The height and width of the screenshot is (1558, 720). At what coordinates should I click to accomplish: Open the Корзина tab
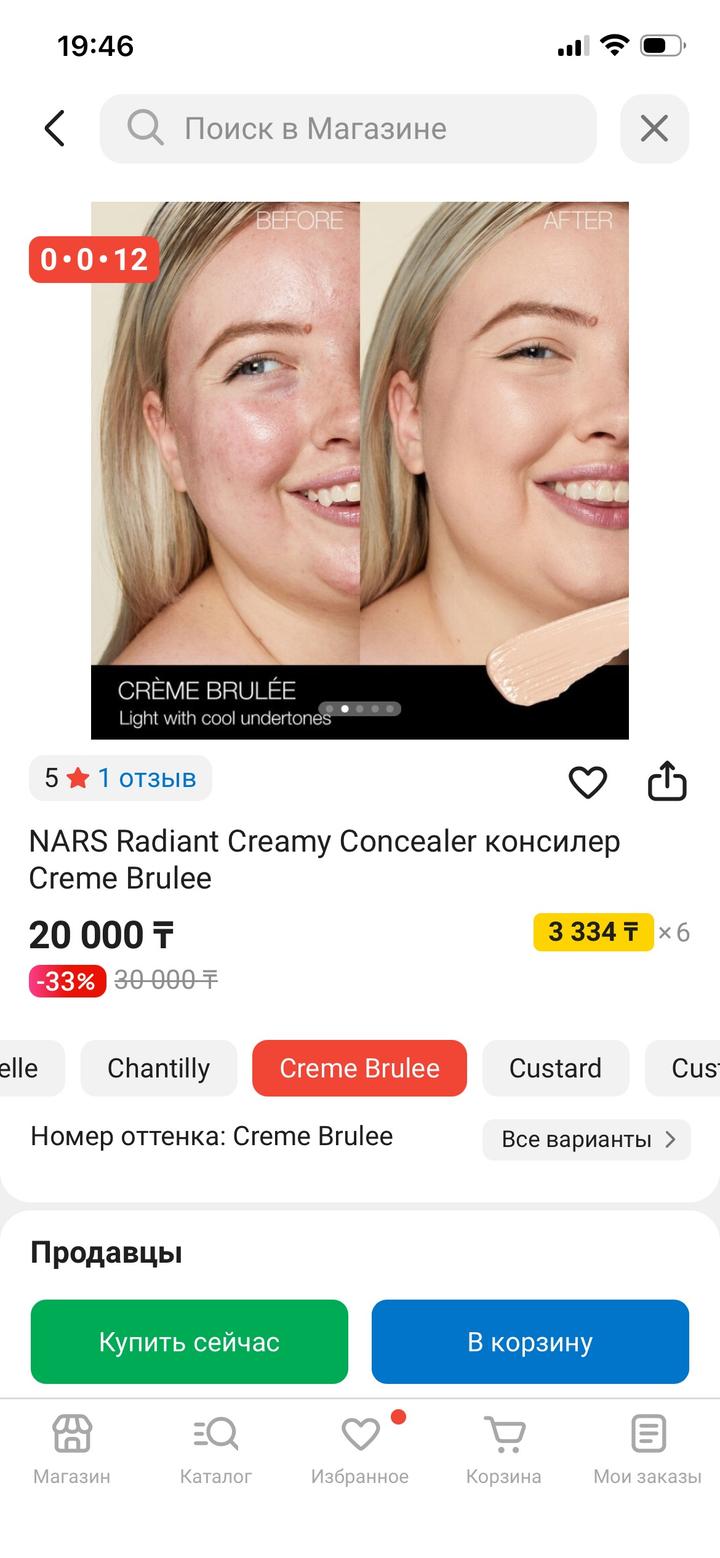(503, 1449)
